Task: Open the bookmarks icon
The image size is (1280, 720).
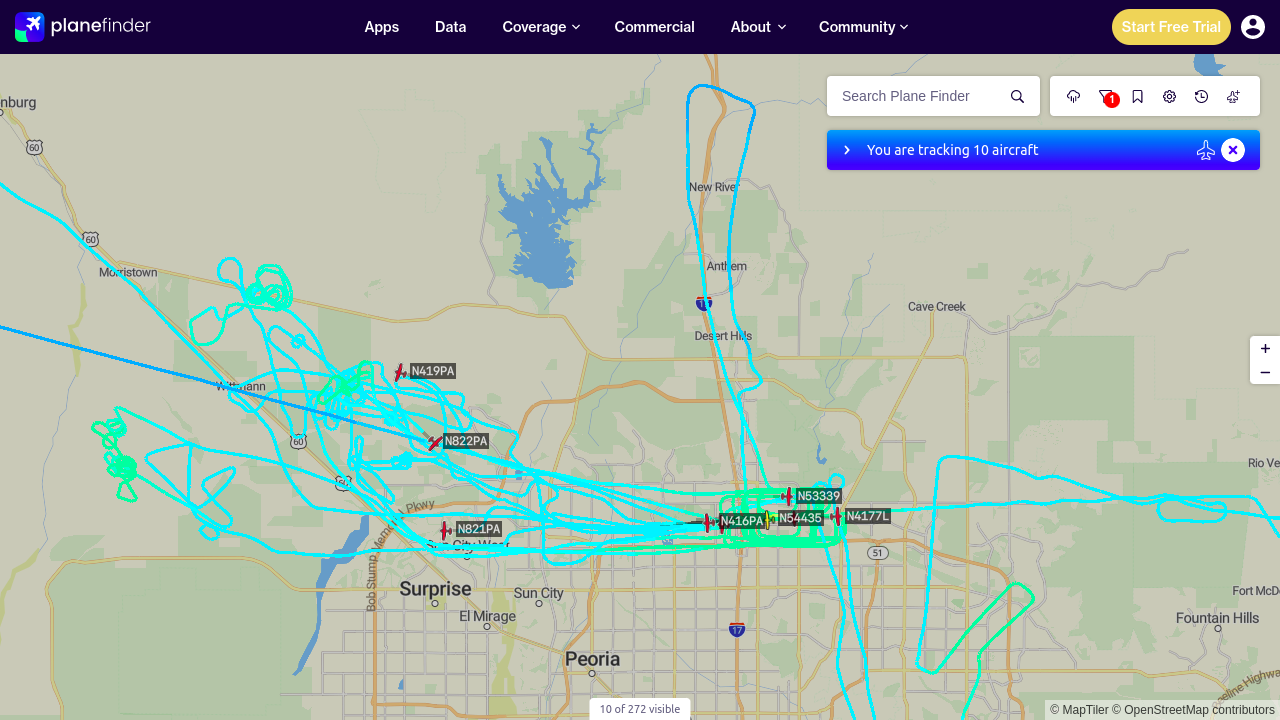Action: click(1138, 96)
